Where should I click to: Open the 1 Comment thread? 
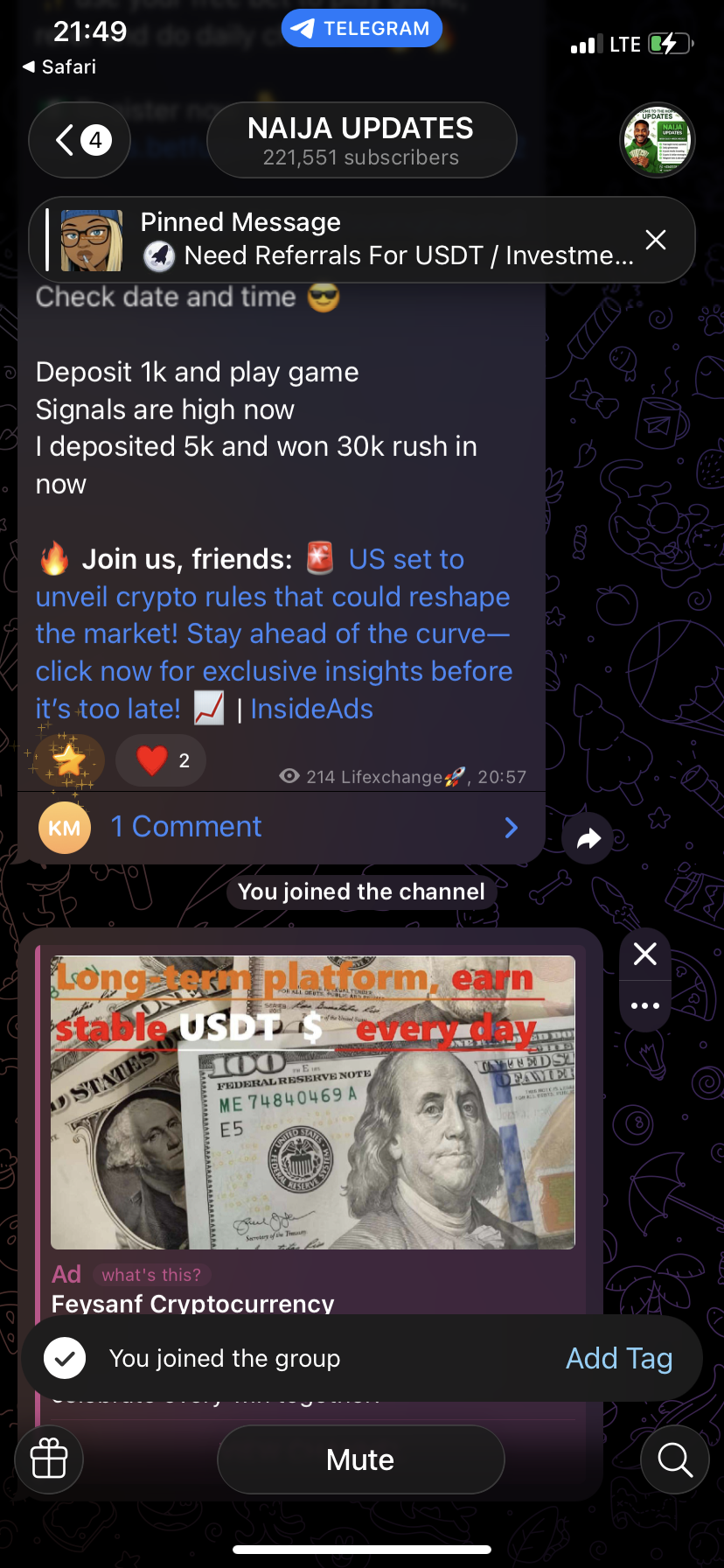280,827
